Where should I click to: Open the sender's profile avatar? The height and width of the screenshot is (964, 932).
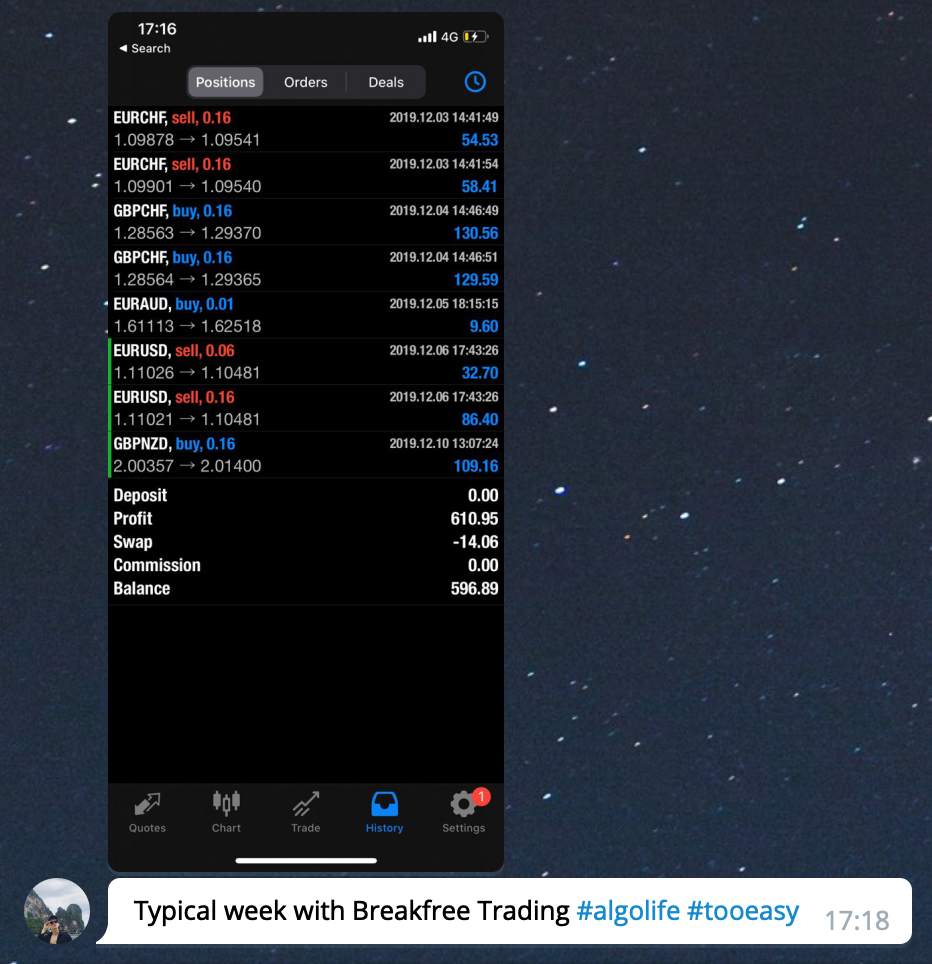coord(57,911)
